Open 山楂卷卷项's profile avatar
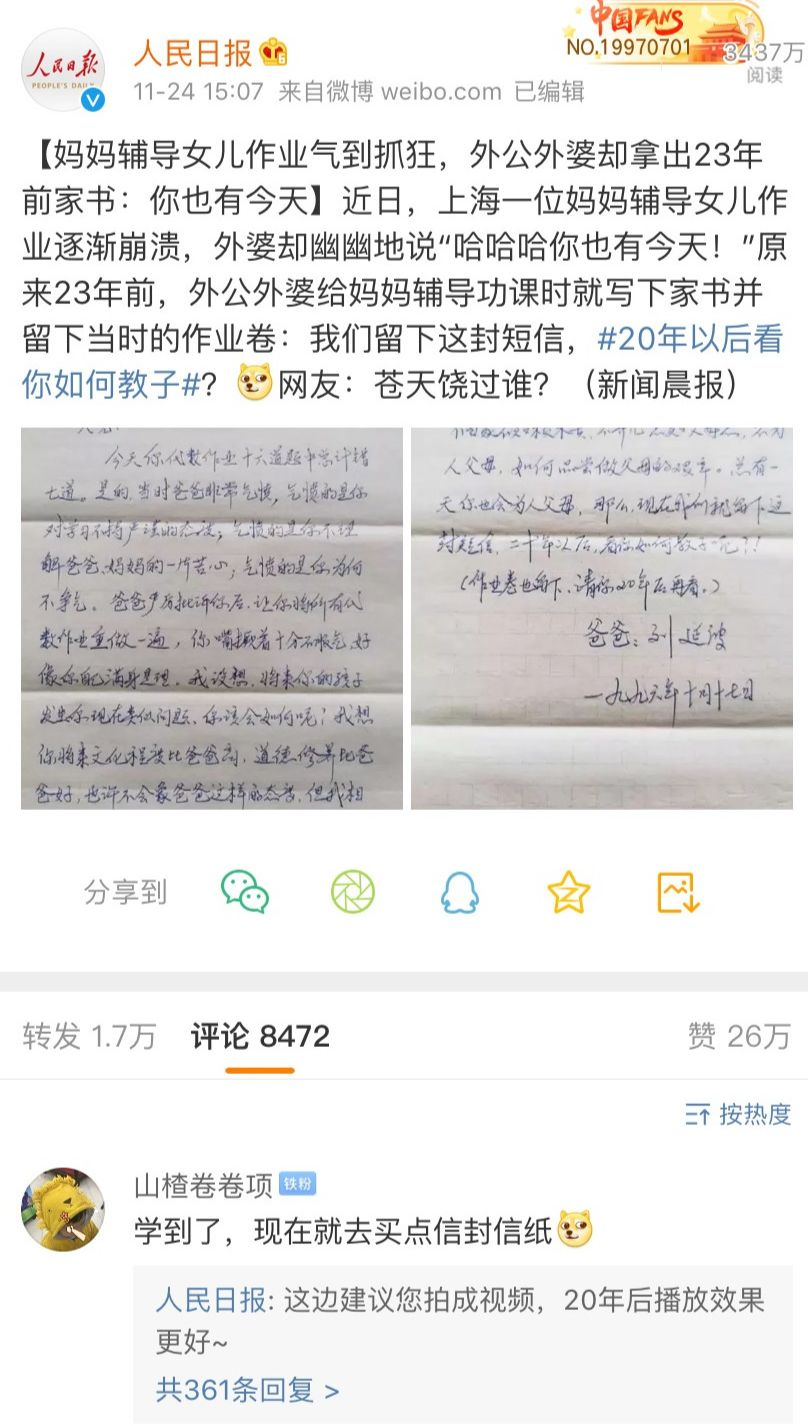 pyautogui.click(x=63, y=1208)
